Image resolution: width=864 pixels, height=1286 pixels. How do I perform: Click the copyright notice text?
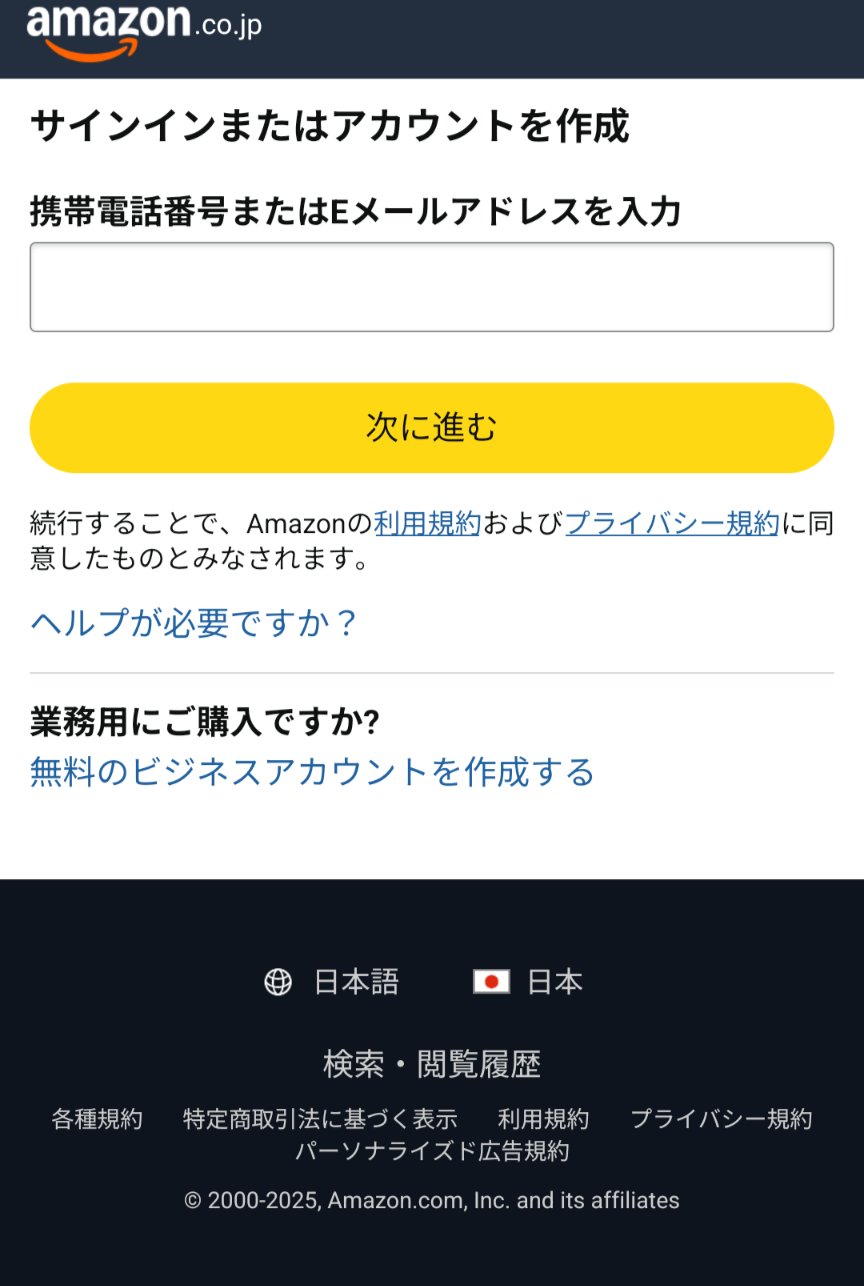tap(432, 1200)
